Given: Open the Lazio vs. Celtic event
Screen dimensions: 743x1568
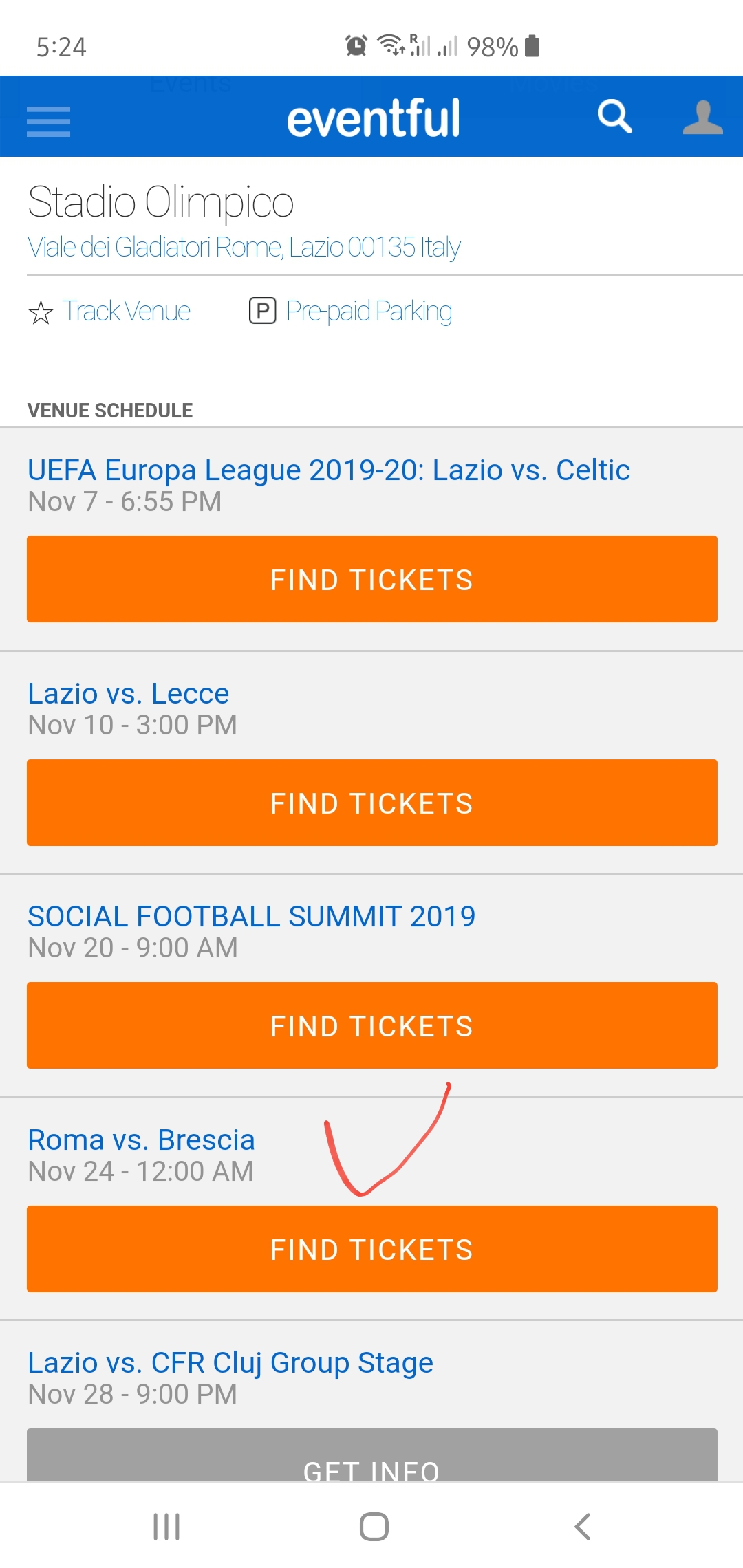Looking at the screenshot, I should click(329, 470).
